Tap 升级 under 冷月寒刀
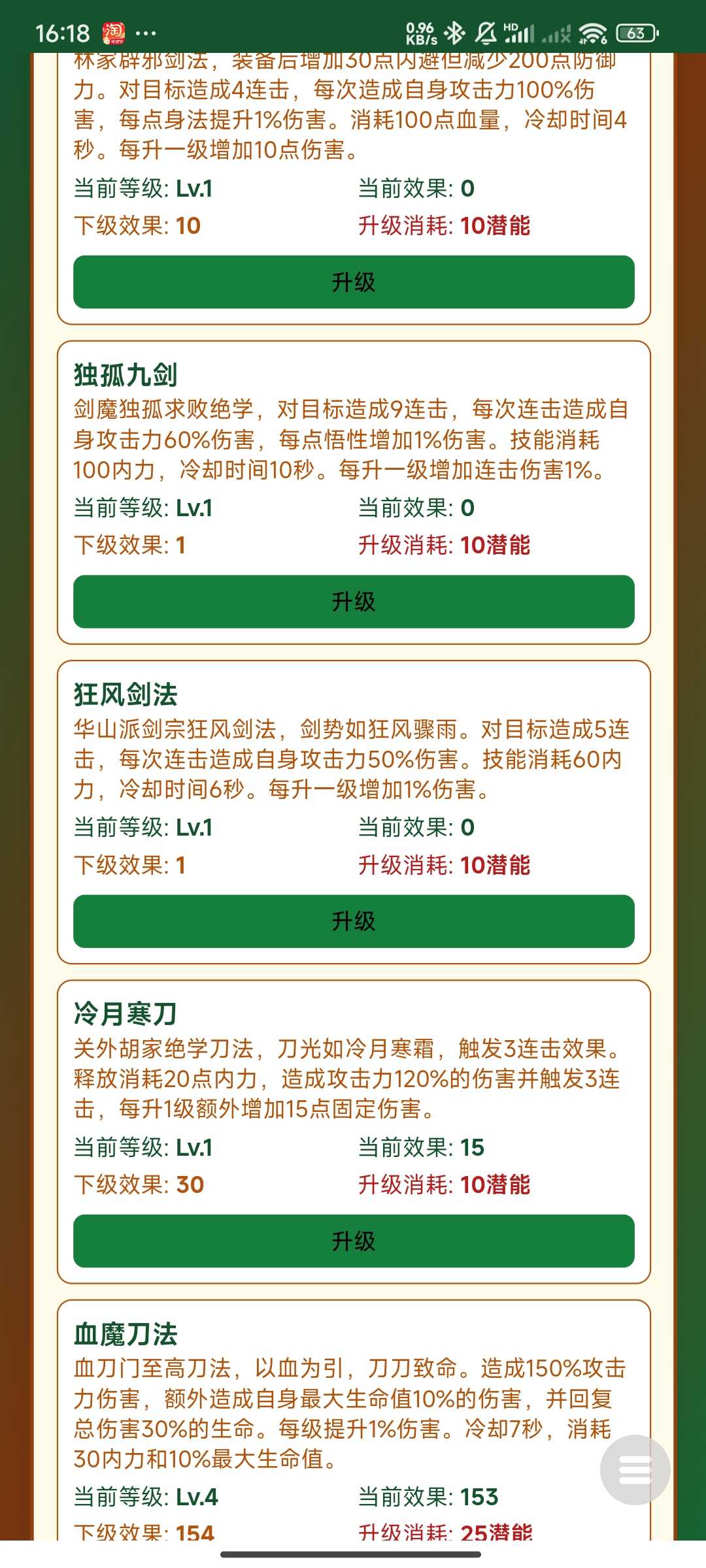 [353, 1240]
